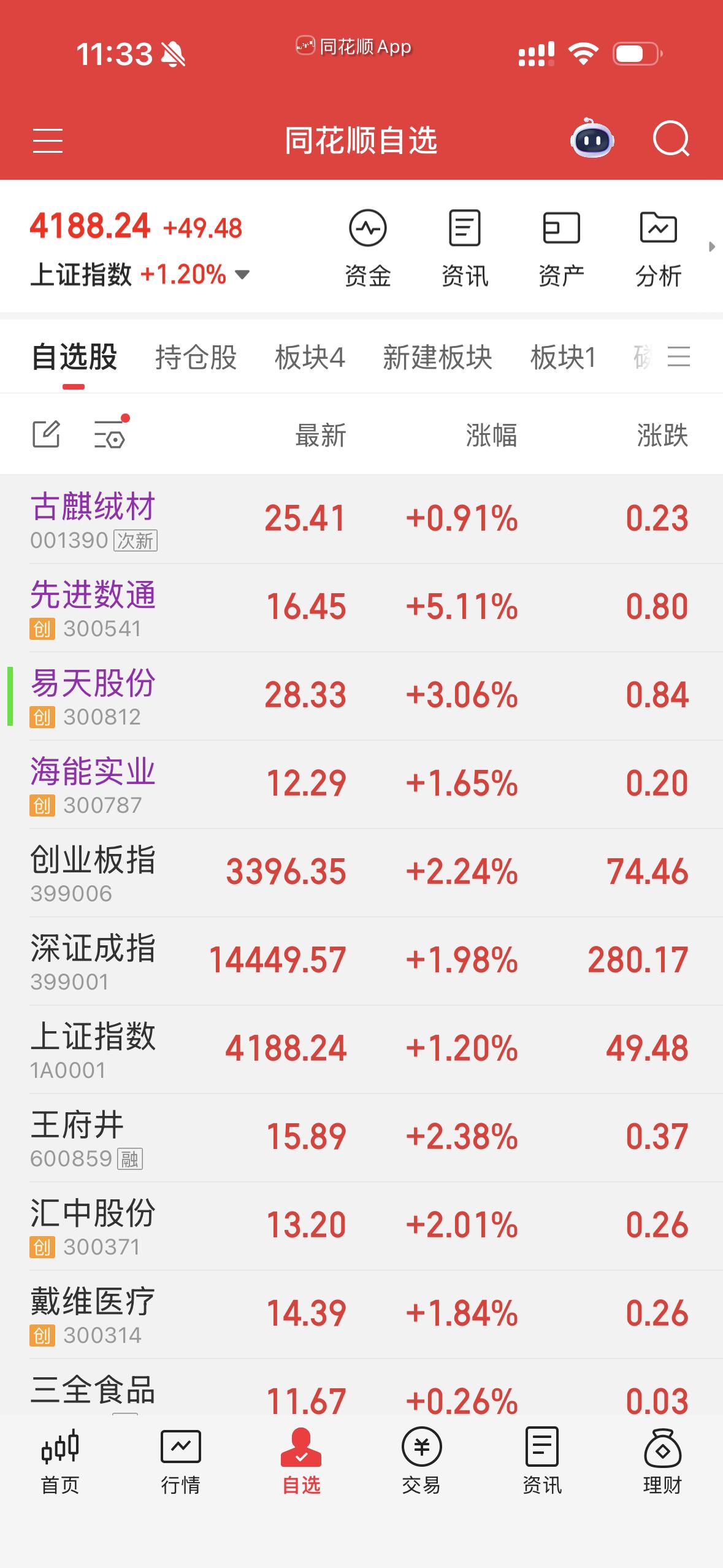The width and height of the screenshot is (723, 1568).
Task: Open the 资金 (funds) panel icon
Action: [368, 242]
